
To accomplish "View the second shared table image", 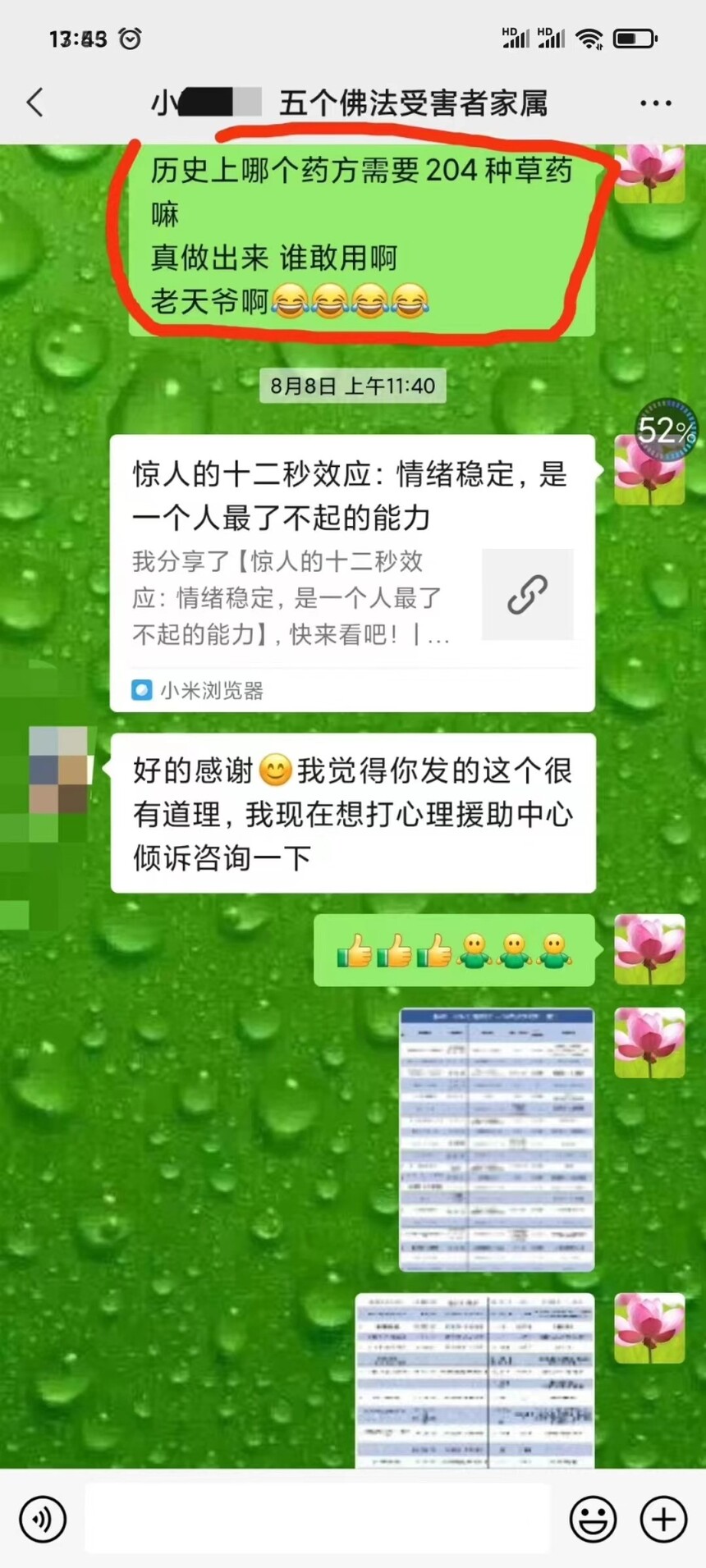I will (x=474, y=1380).
